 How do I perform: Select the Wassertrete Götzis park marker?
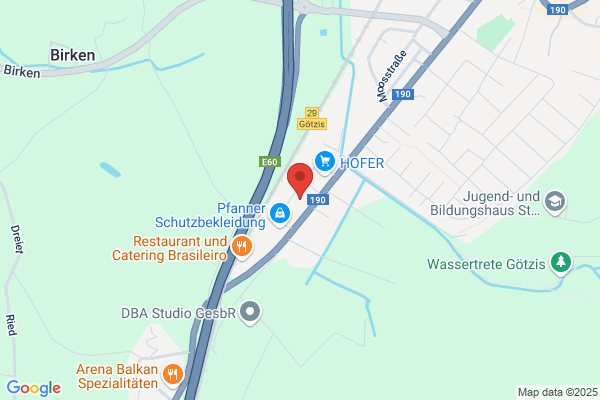point(561,263)
